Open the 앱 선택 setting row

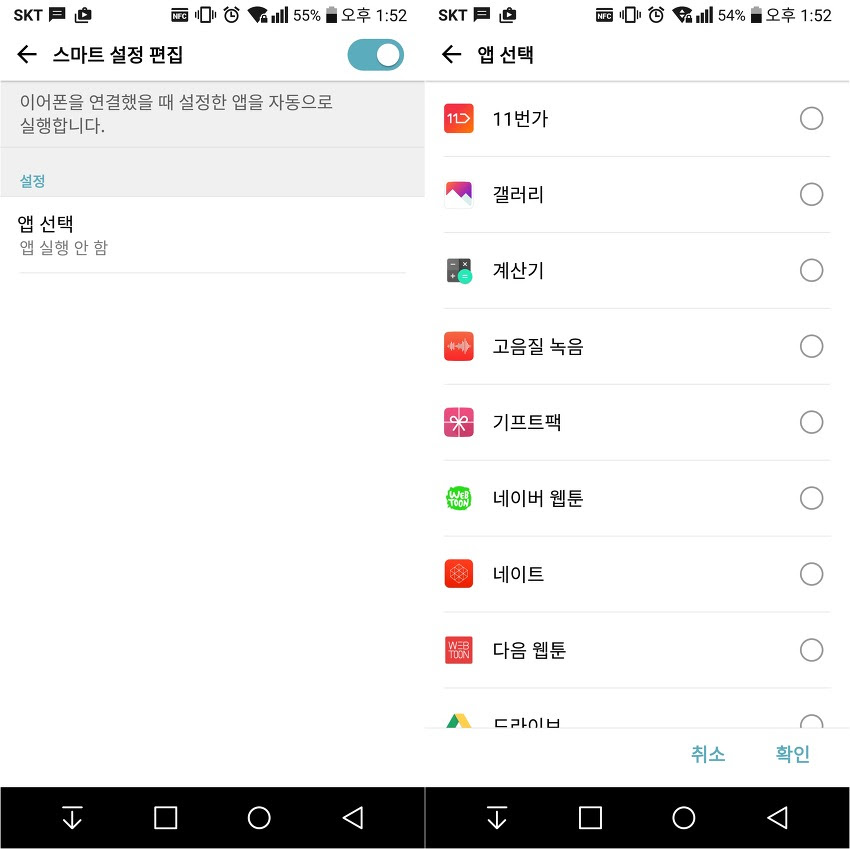[x=212, y=235]
